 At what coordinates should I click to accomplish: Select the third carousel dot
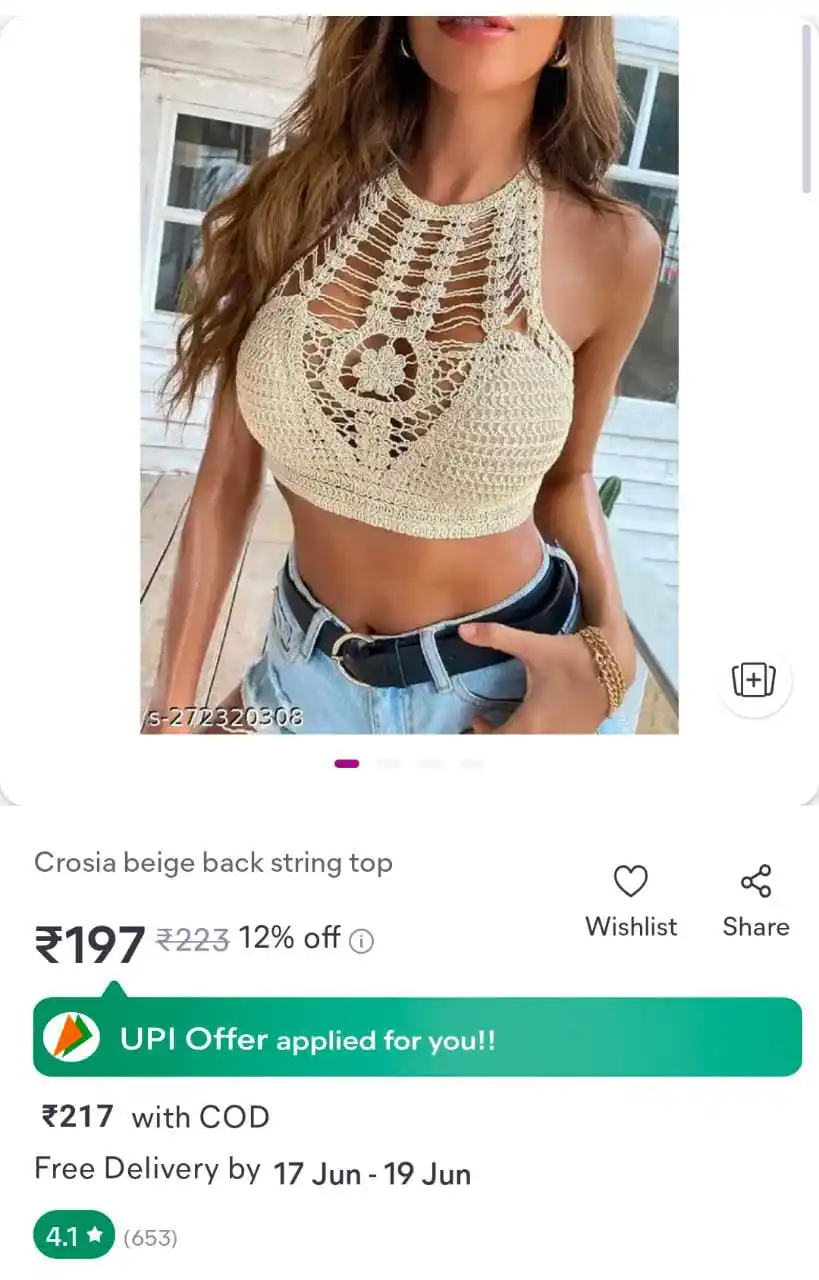[x=429, y=763]
